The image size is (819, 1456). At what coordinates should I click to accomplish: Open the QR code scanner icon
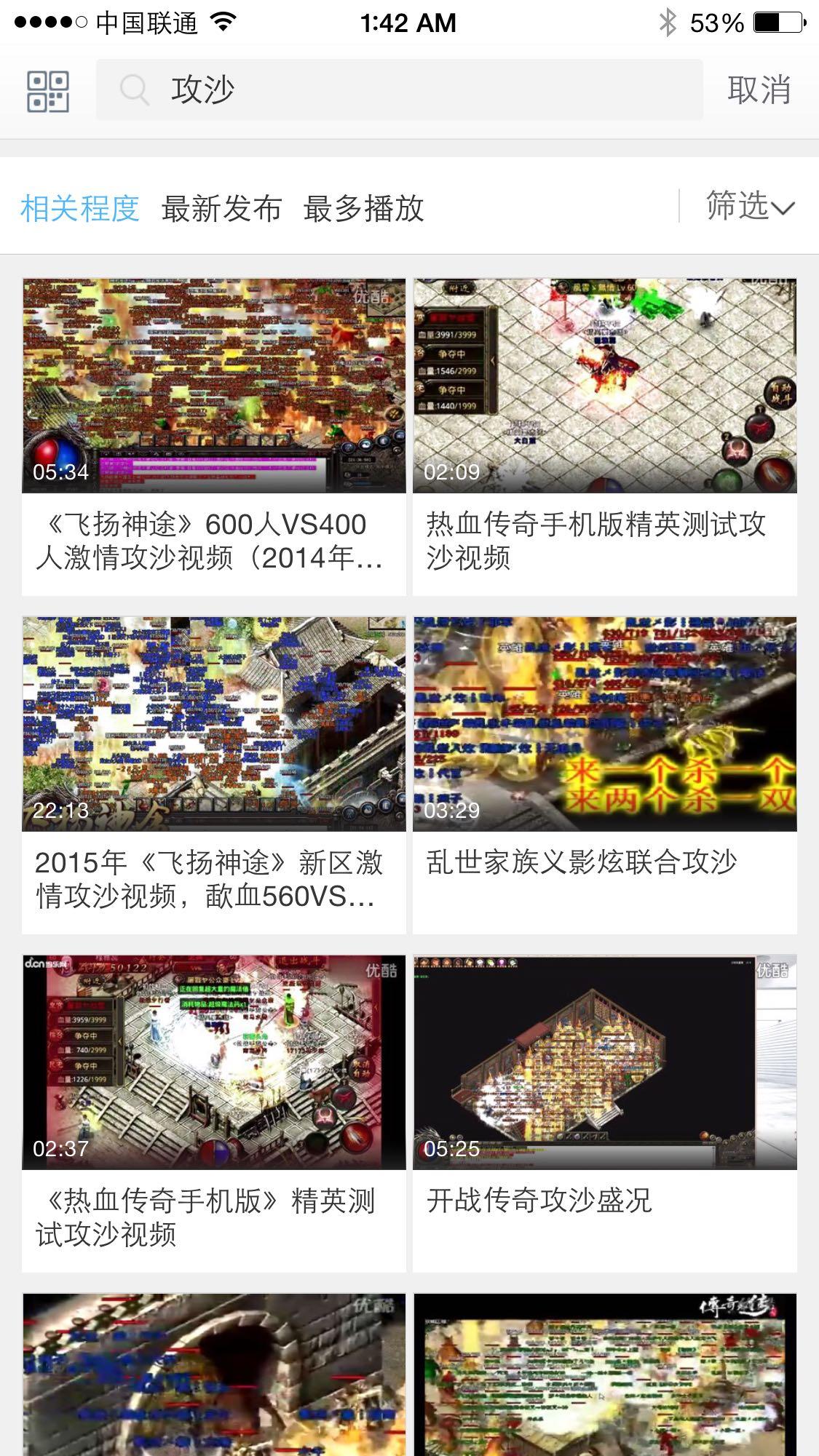tap(48, 91)
